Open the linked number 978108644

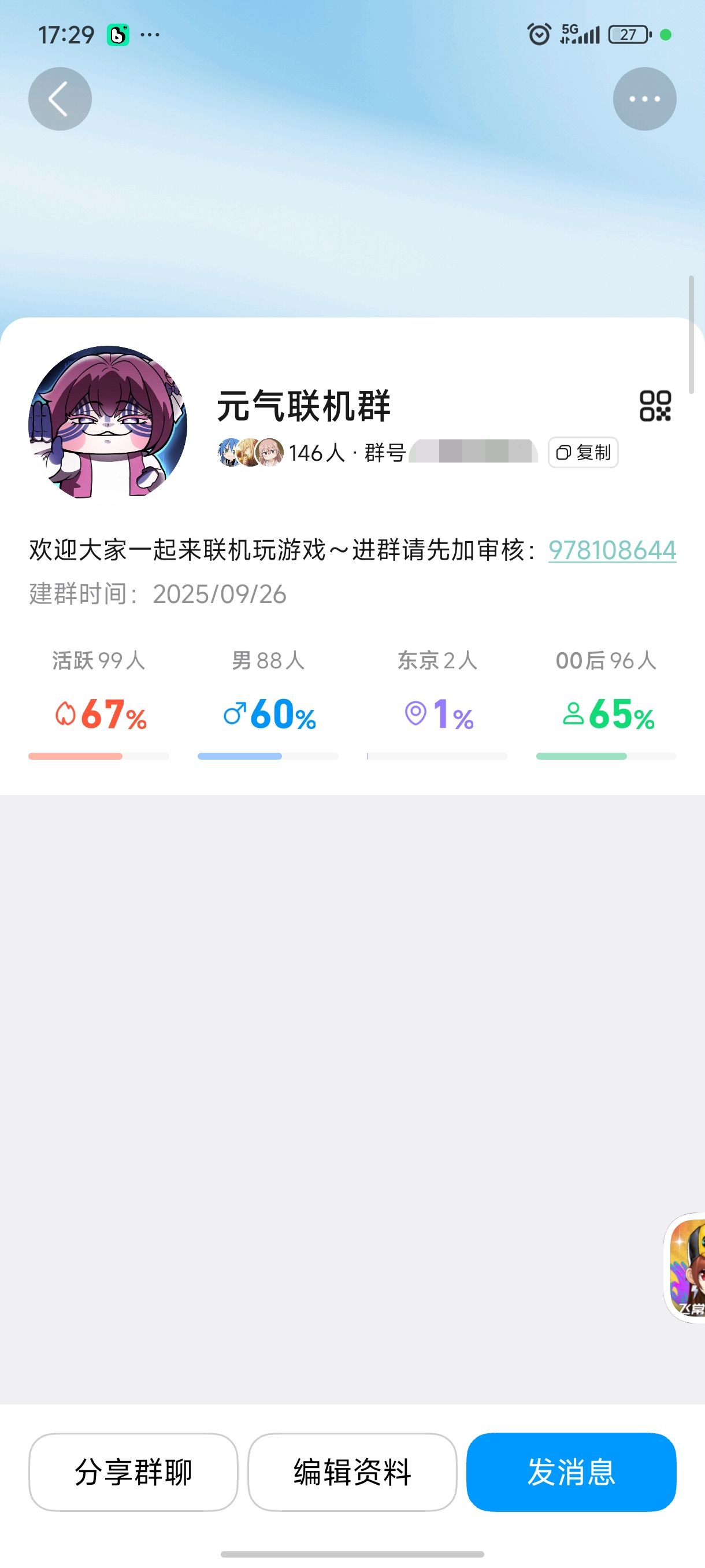[612, 550]
